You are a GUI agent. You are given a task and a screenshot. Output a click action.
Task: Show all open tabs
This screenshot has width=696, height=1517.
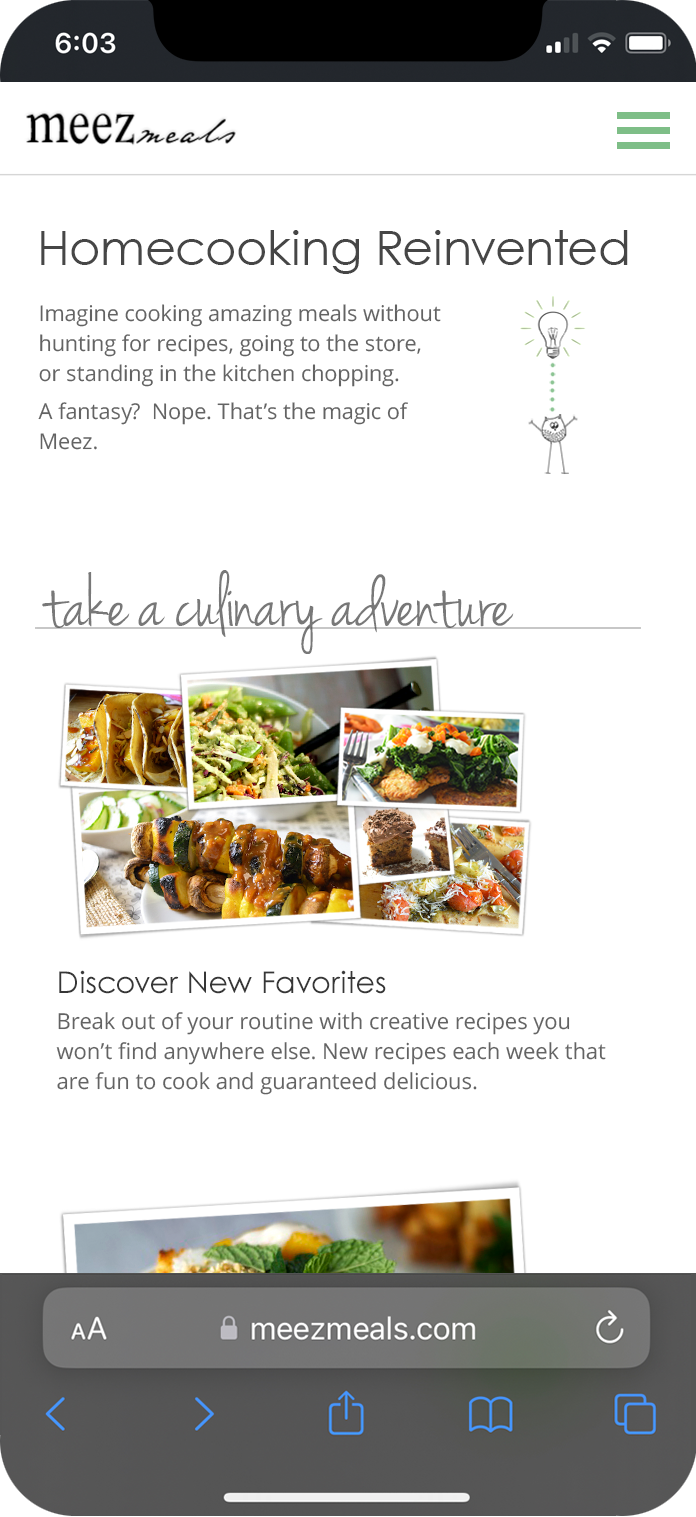(x=635, y=1414)
